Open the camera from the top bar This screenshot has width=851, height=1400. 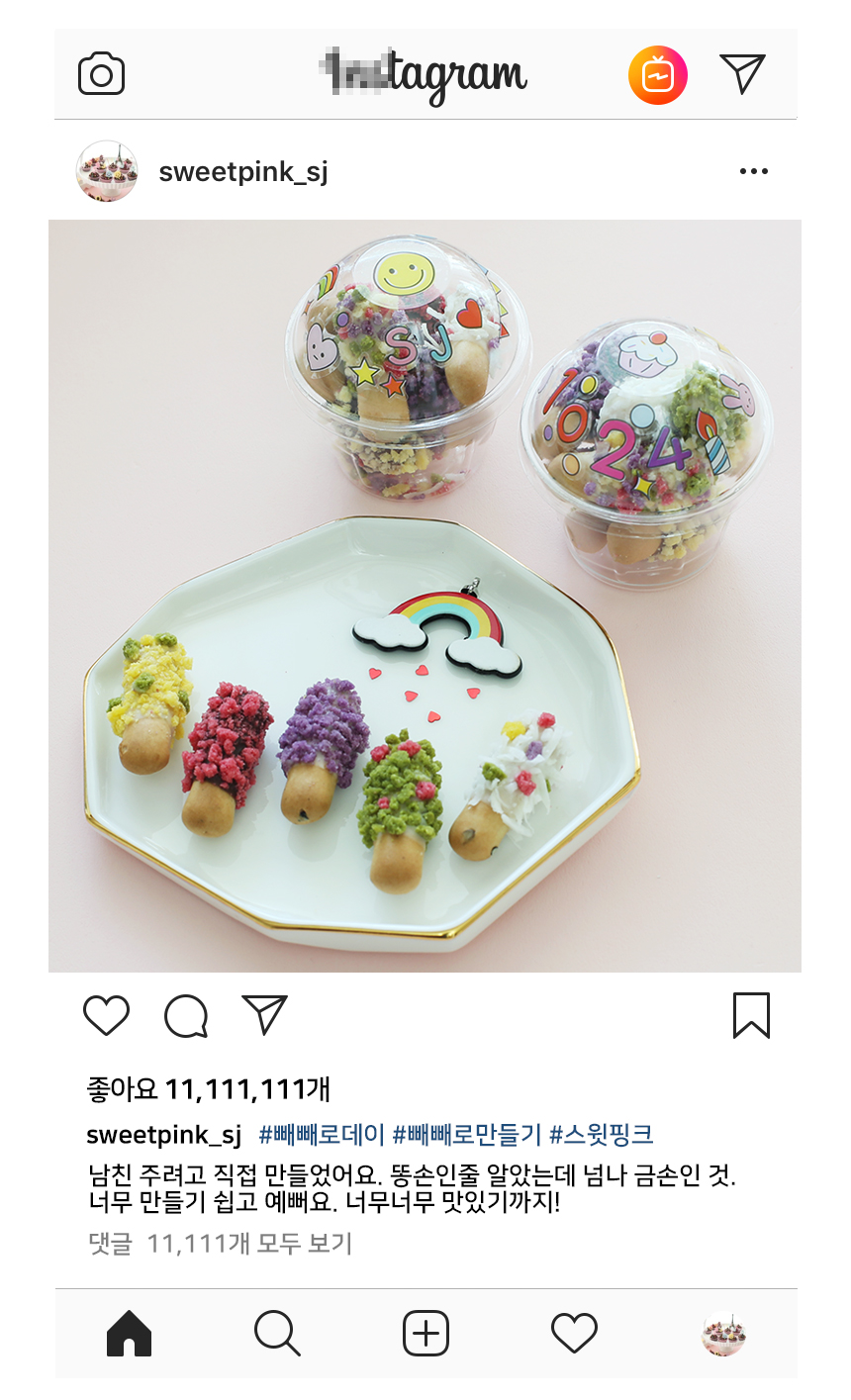click(x=101, y=74)
